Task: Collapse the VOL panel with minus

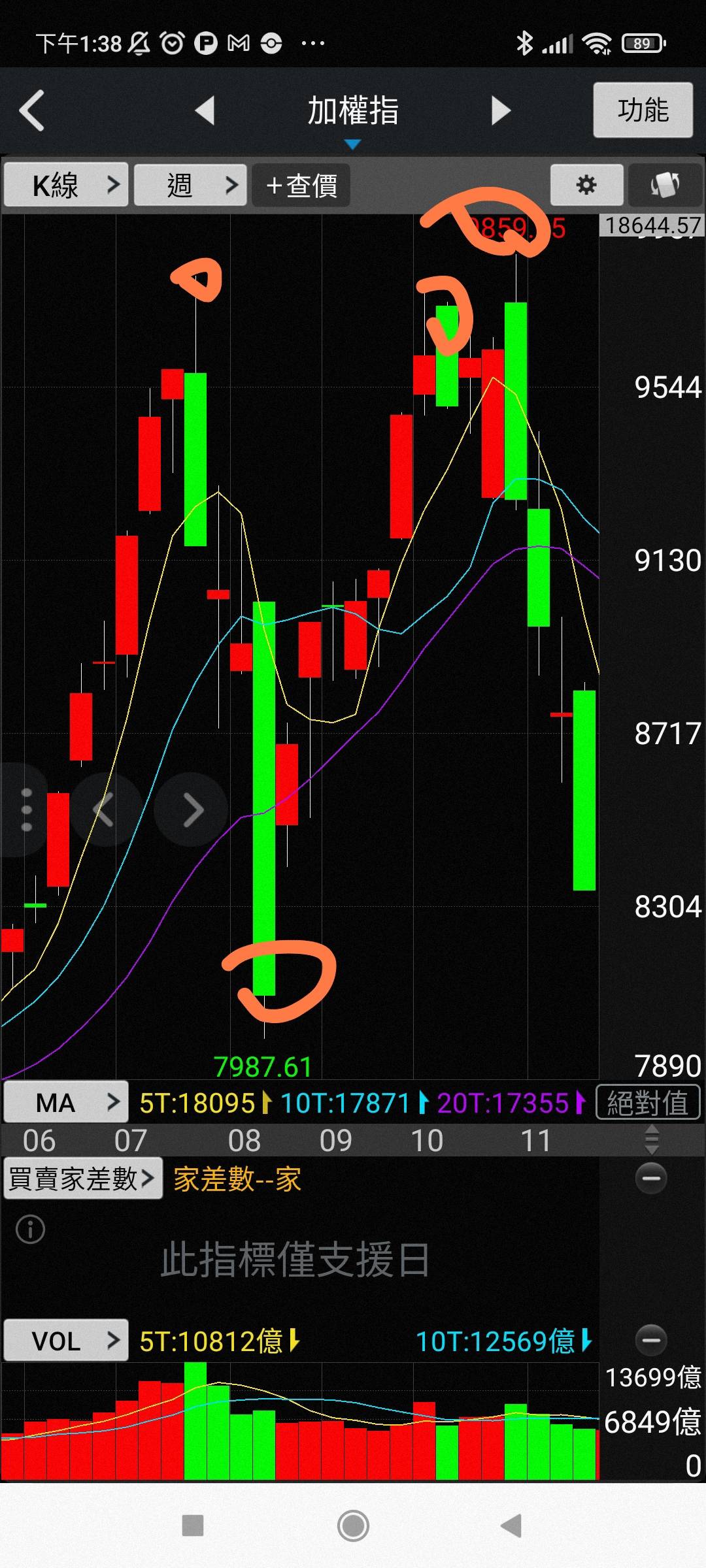Action: point(651,1340)
